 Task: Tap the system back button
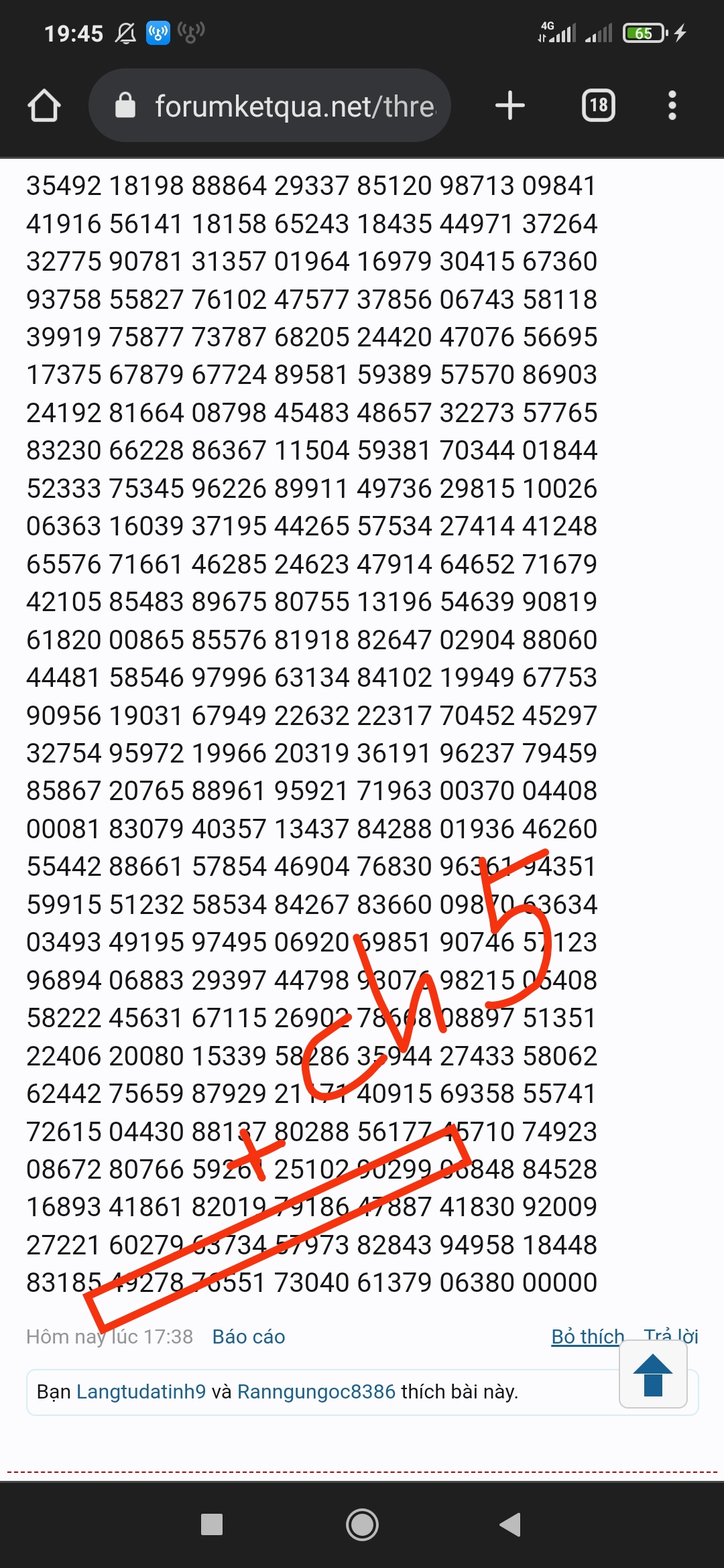[x=511, y=1524]
